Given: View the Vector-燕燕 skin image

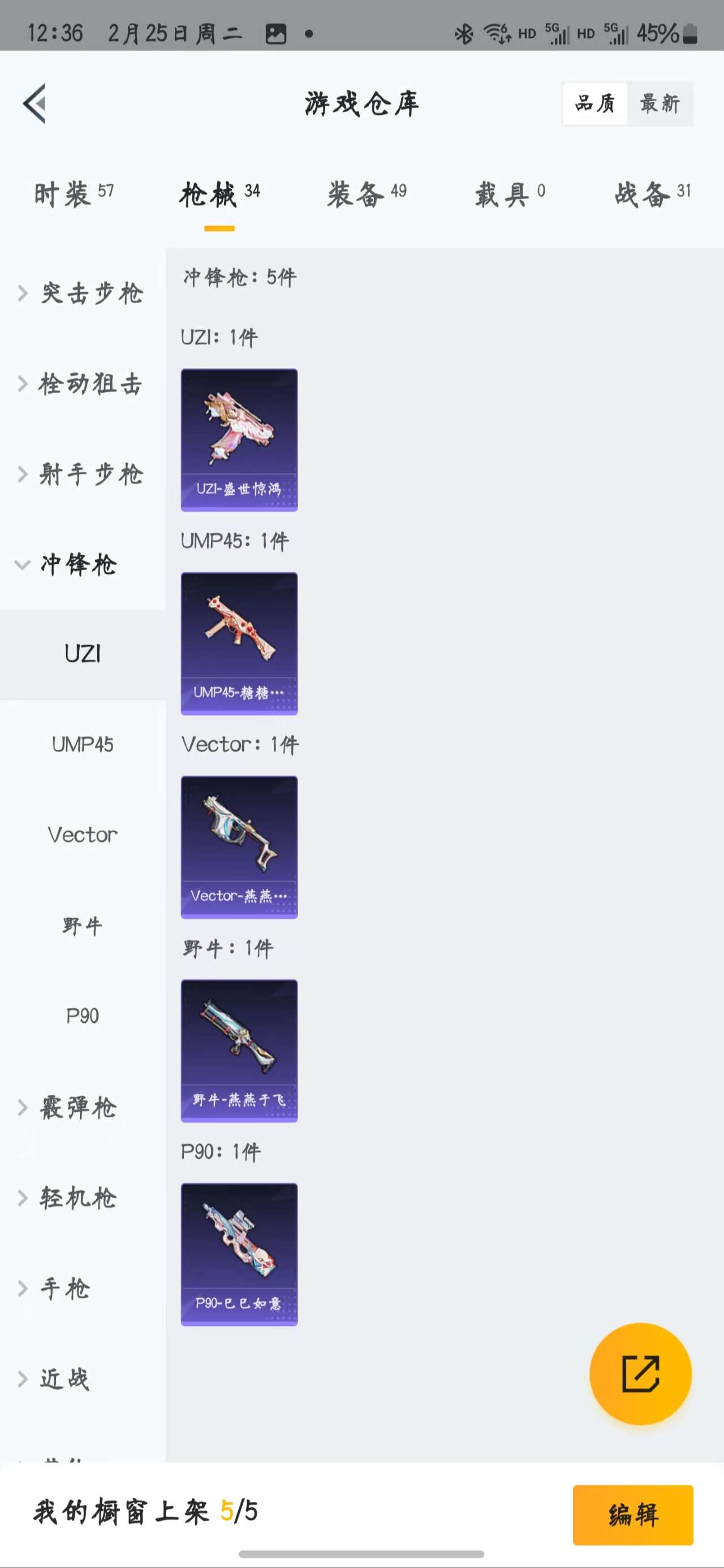Looking at the screenshot, I should 239,847.
